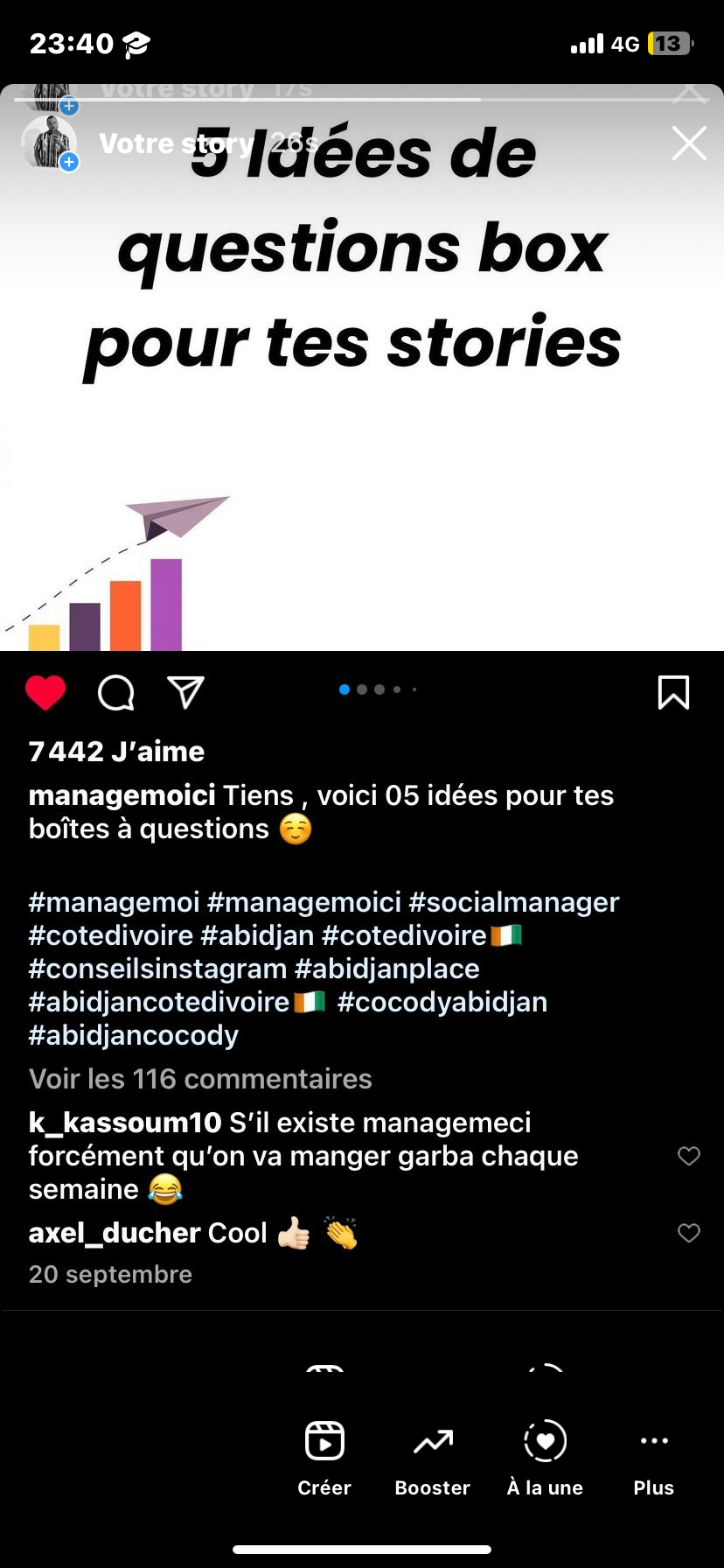
Task: Open the Plus options menu
Action: (x=654, y=1458)
